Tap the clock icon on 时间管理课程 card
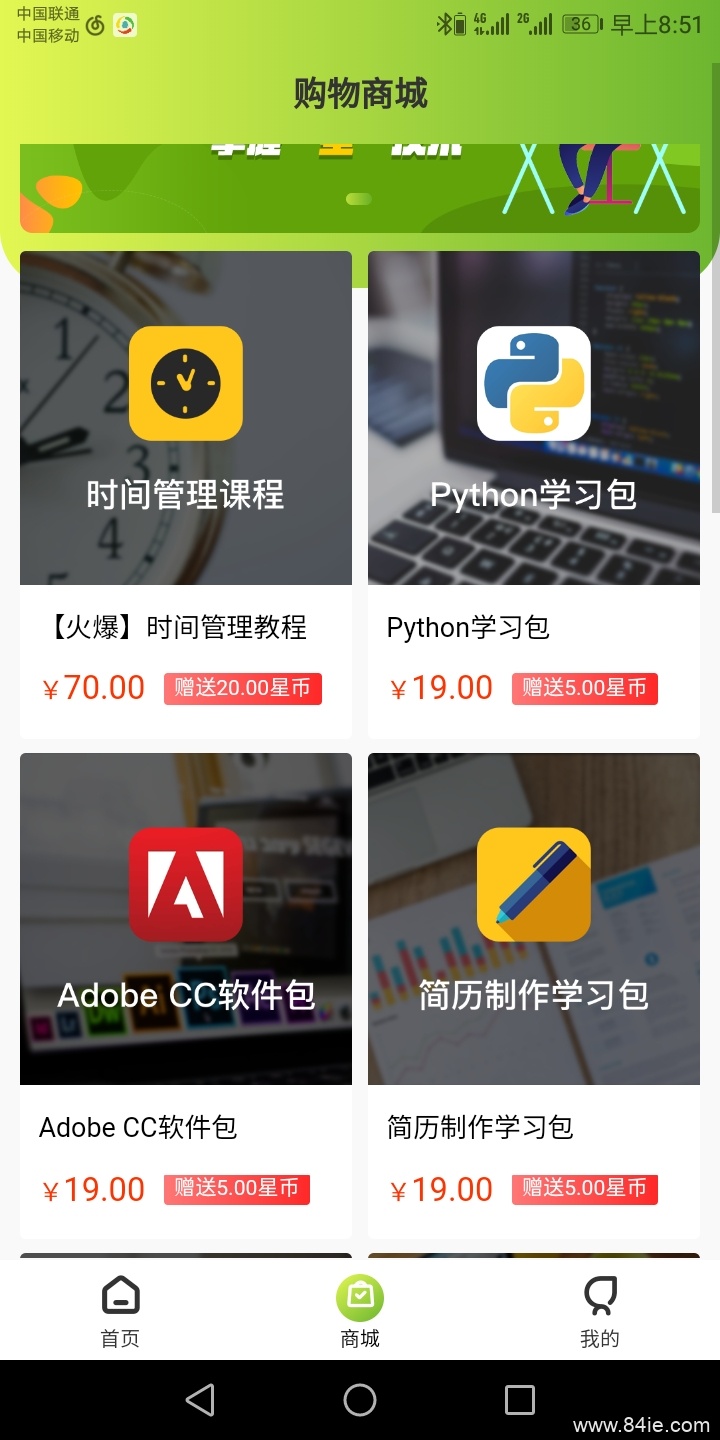The image size is (720, 1440). (185, 383)
